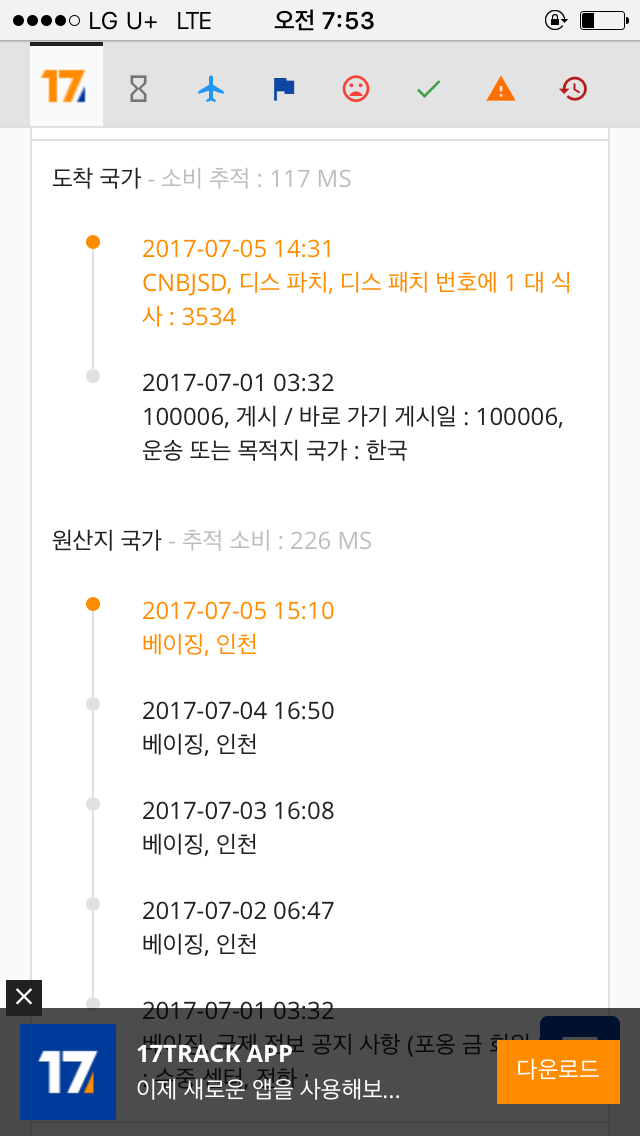Dismiss the 17TRACK app banner

click(x=24, y=996)
